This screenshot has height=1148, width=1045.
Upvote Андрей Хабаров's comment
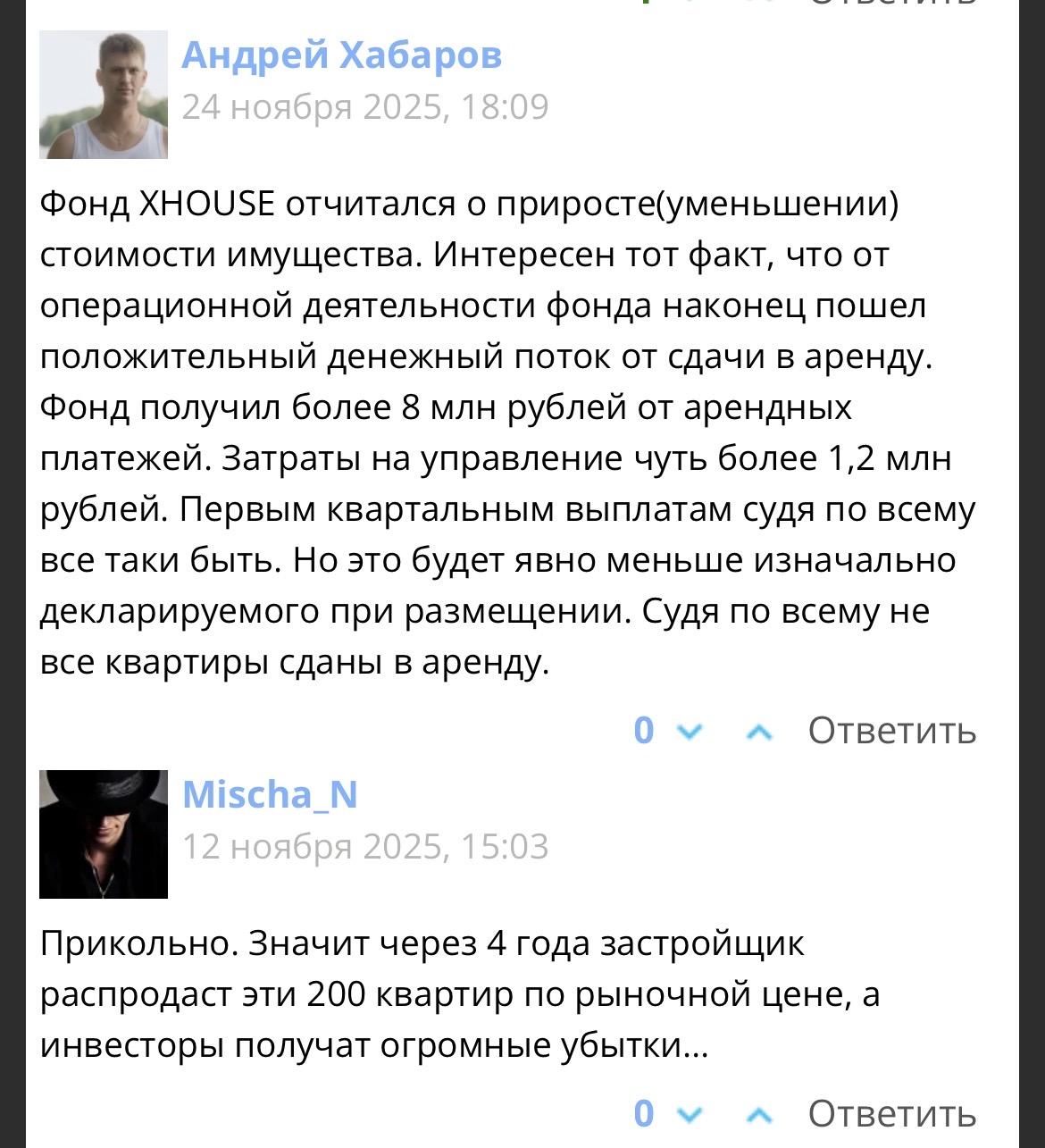[759, 732]
